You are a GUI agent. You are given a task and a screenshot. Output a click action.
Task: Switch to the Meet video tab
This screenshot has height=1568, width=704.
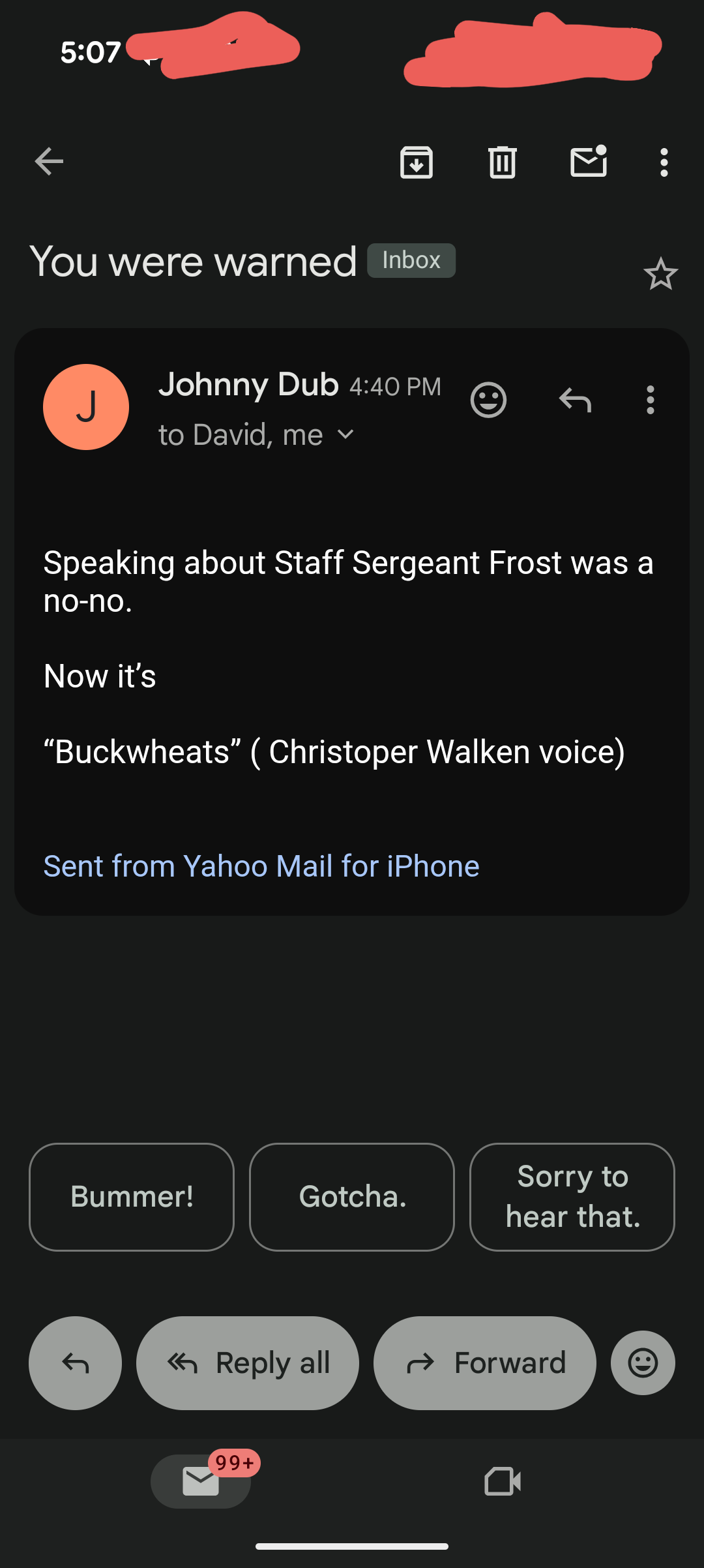(503, 1481)
